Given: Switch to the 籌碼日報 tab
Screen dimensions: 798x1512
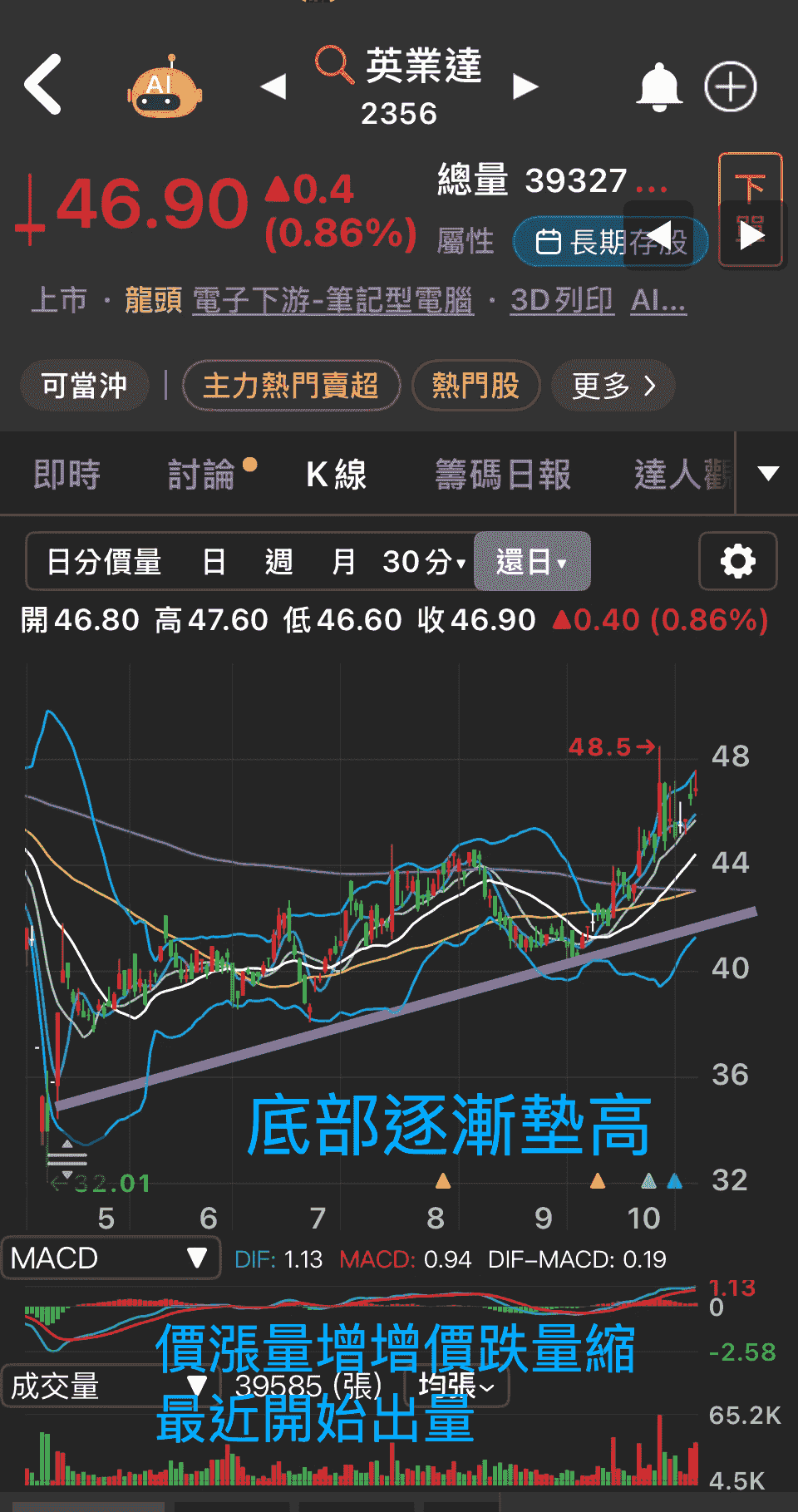Looking at the screenshot, I should pyautogui.click(x=503, y=475).
